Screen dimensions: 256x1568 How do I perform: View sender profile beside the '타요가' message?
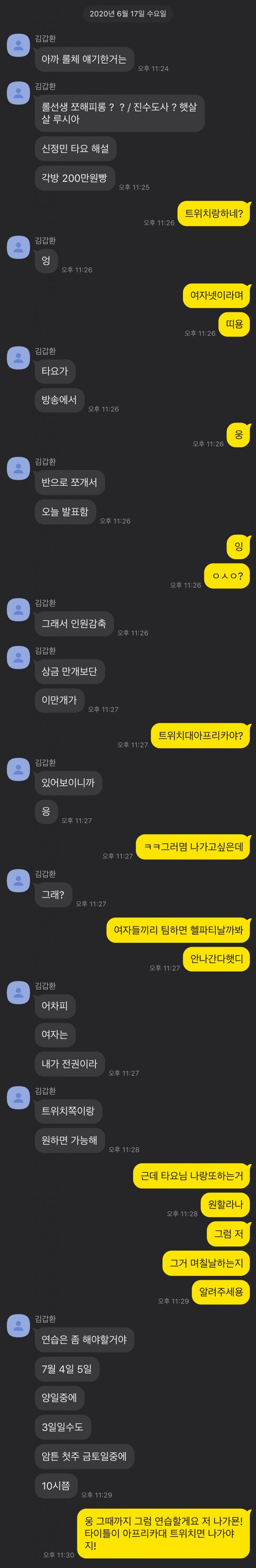[x=18, y=358]
